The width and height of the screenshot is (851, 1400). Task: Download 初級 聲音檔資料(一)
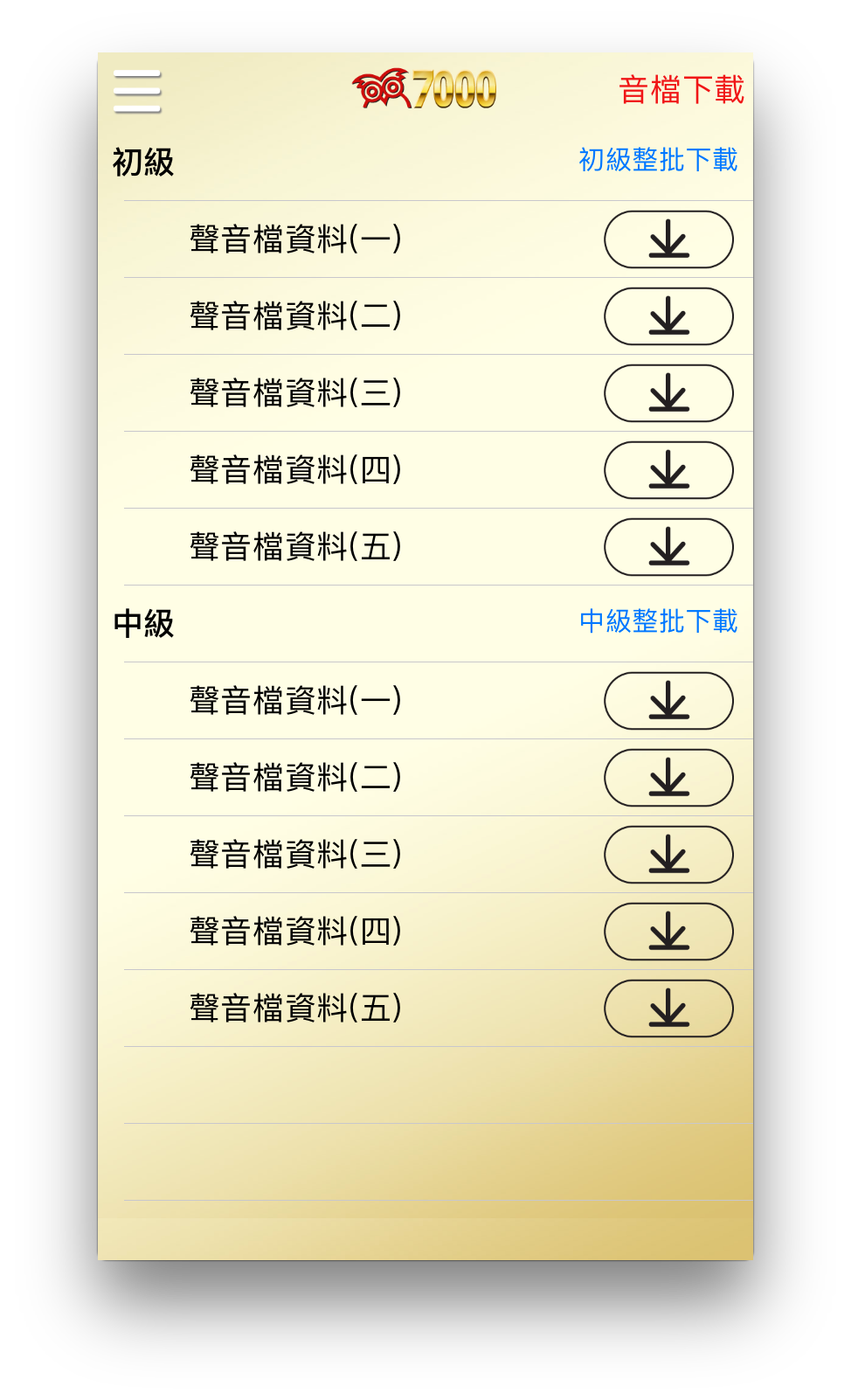tap(668, 239)
